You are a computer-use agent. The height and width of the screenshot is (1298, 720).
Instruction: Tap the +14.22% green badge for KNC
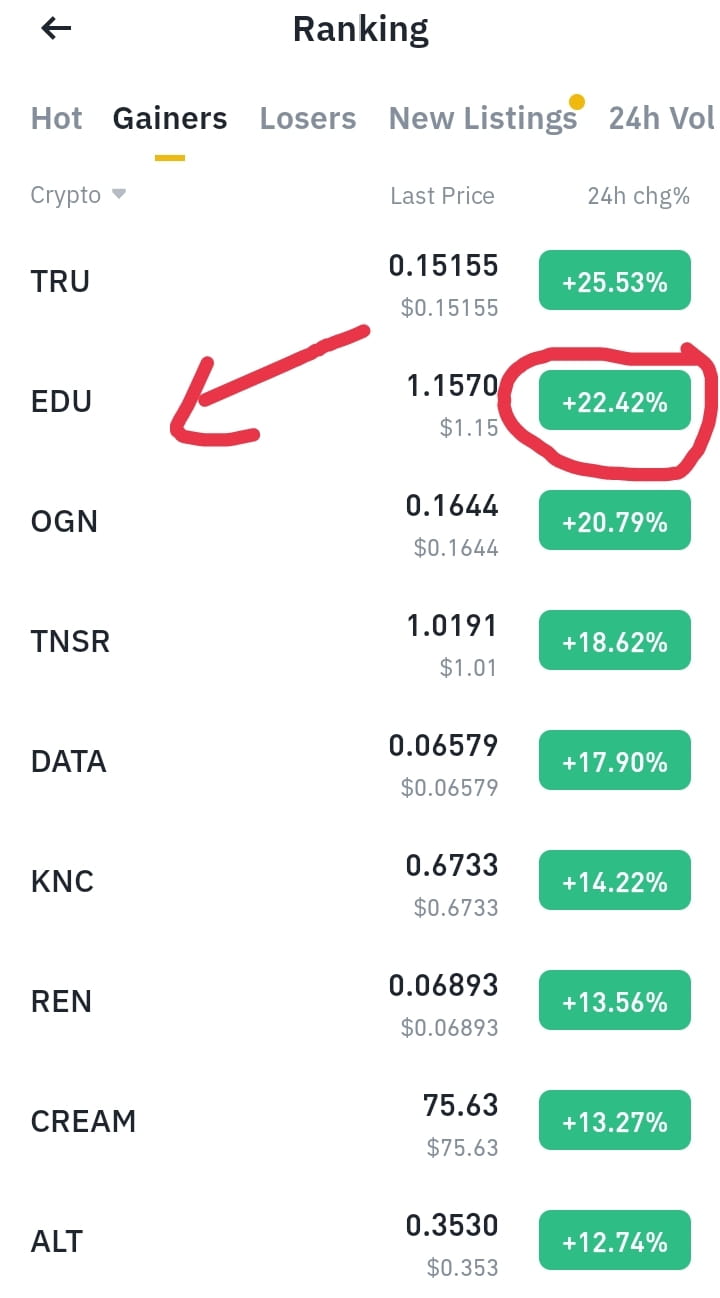pyautogui.click(x=614, y=880)
